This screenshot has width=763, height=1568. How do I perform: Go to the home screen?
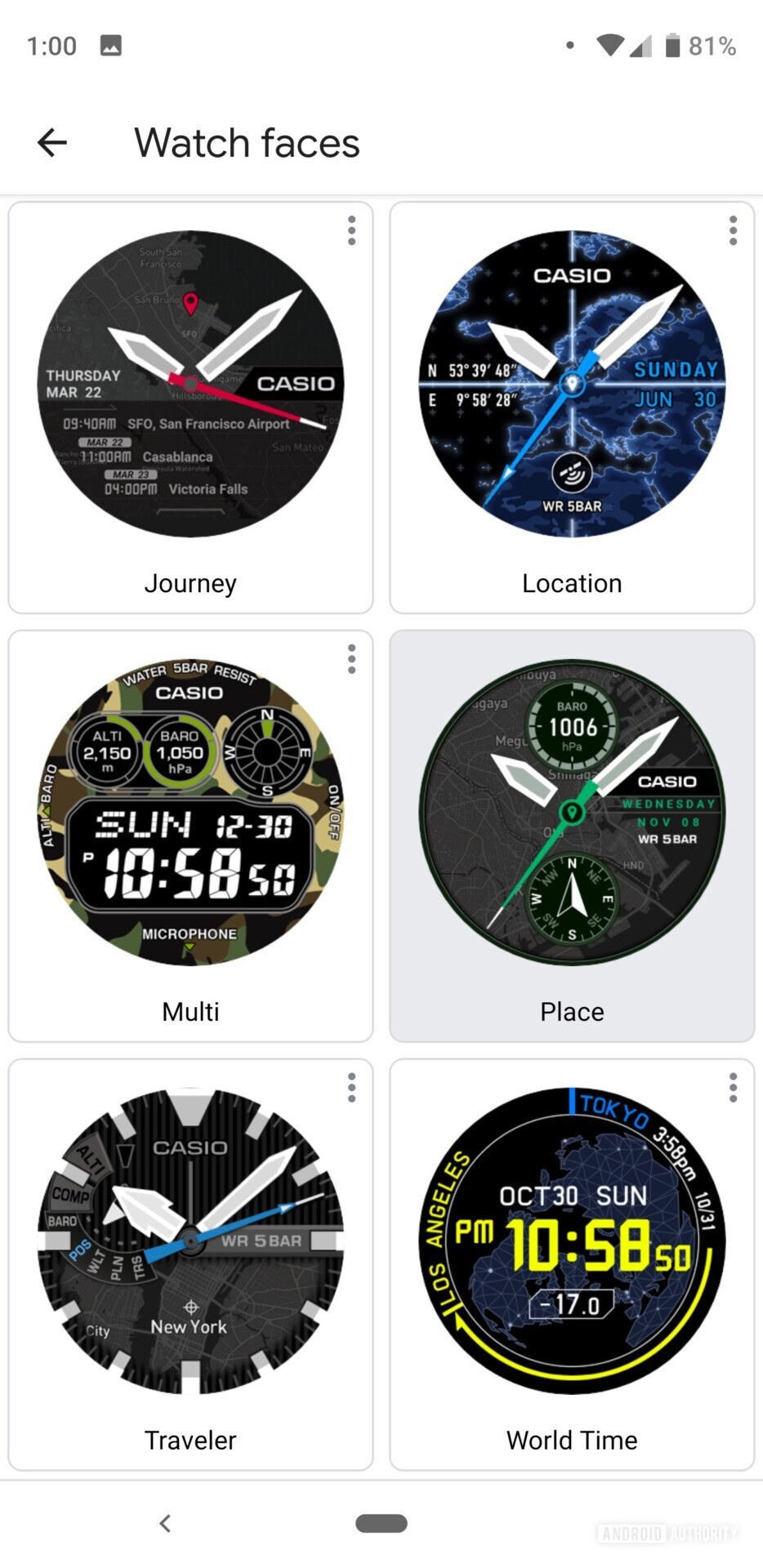pos(381,1523)
